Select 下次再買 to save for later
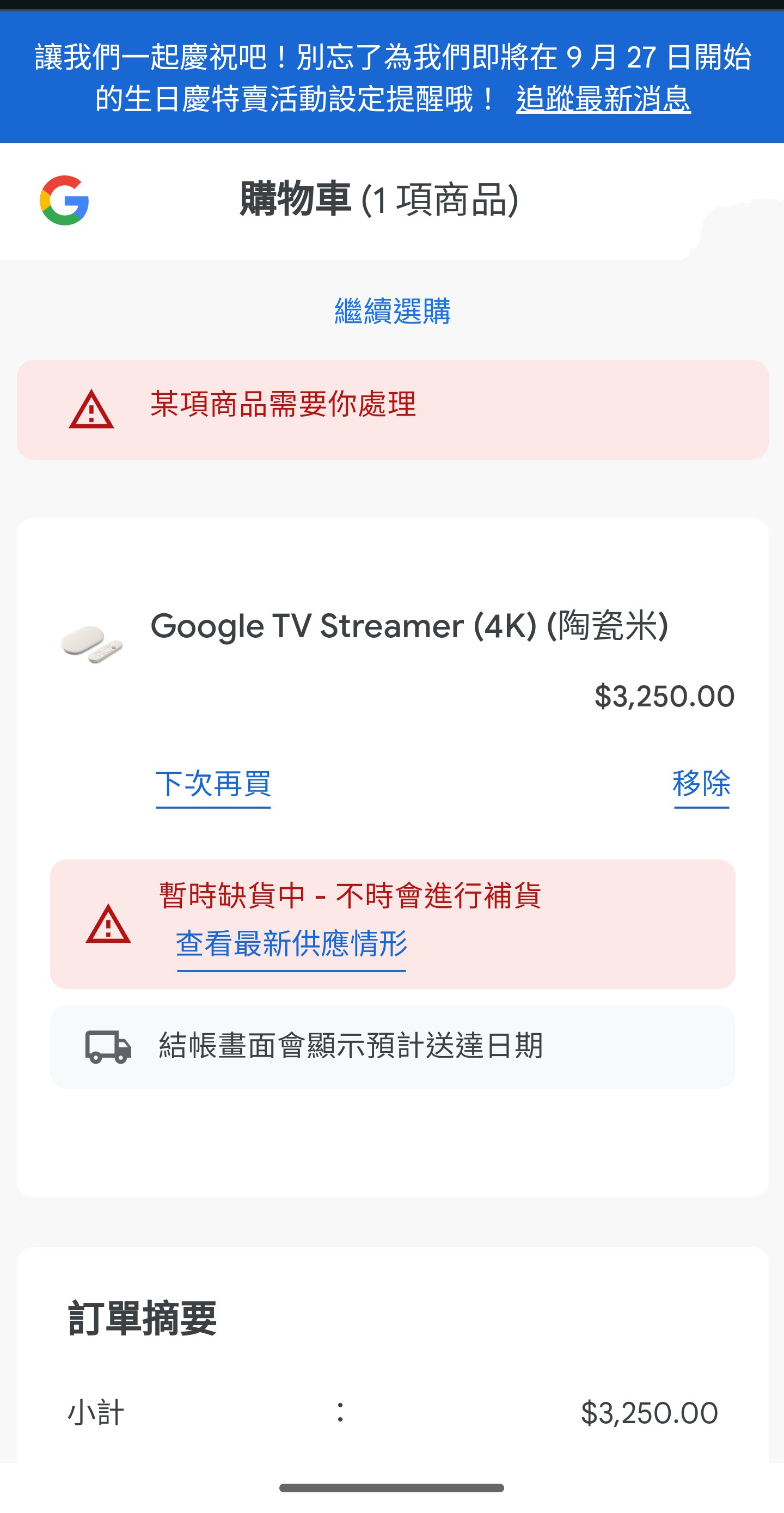This screenshot has width=784, height=1513. click(x=213, y=784)
